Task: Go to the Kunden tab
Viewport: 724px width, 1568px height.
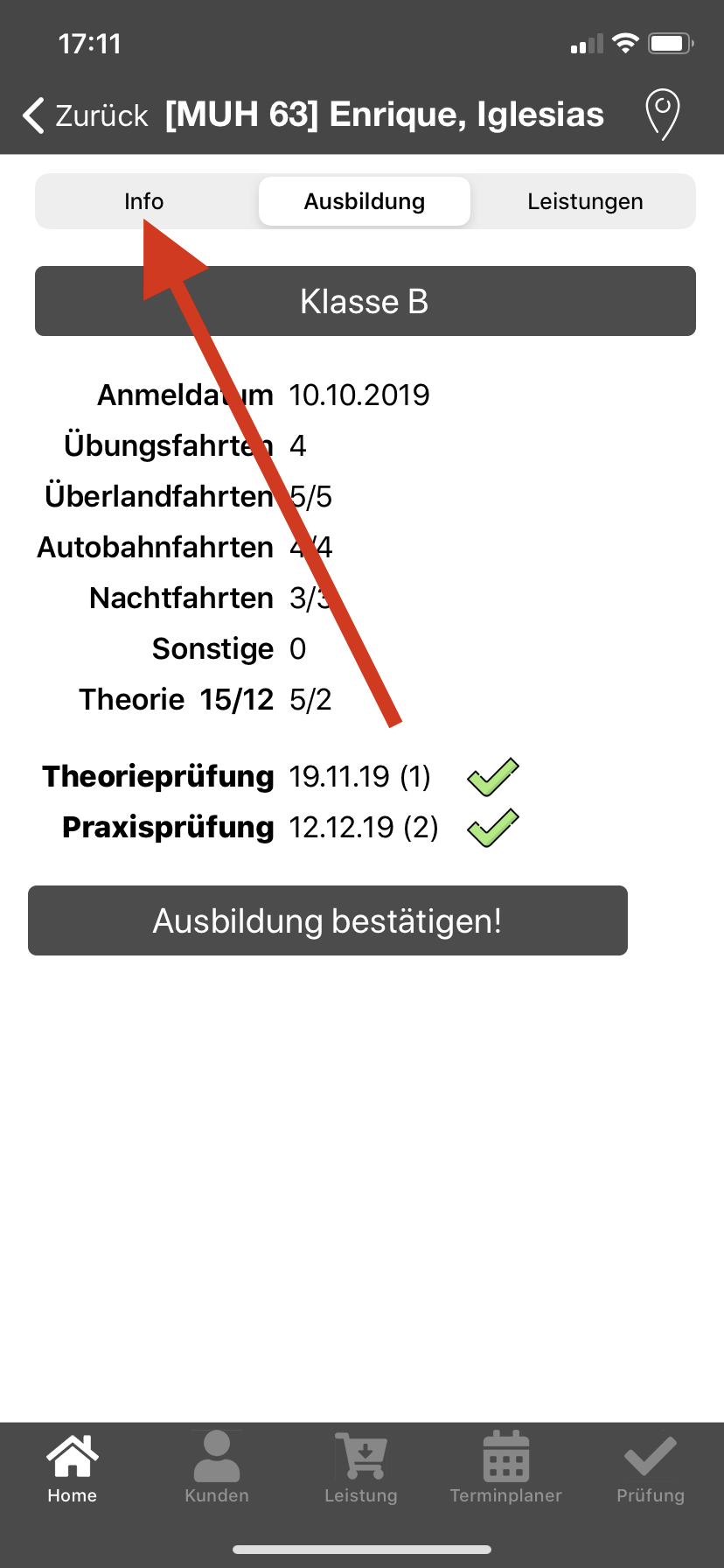Action: coord(217,1468)
